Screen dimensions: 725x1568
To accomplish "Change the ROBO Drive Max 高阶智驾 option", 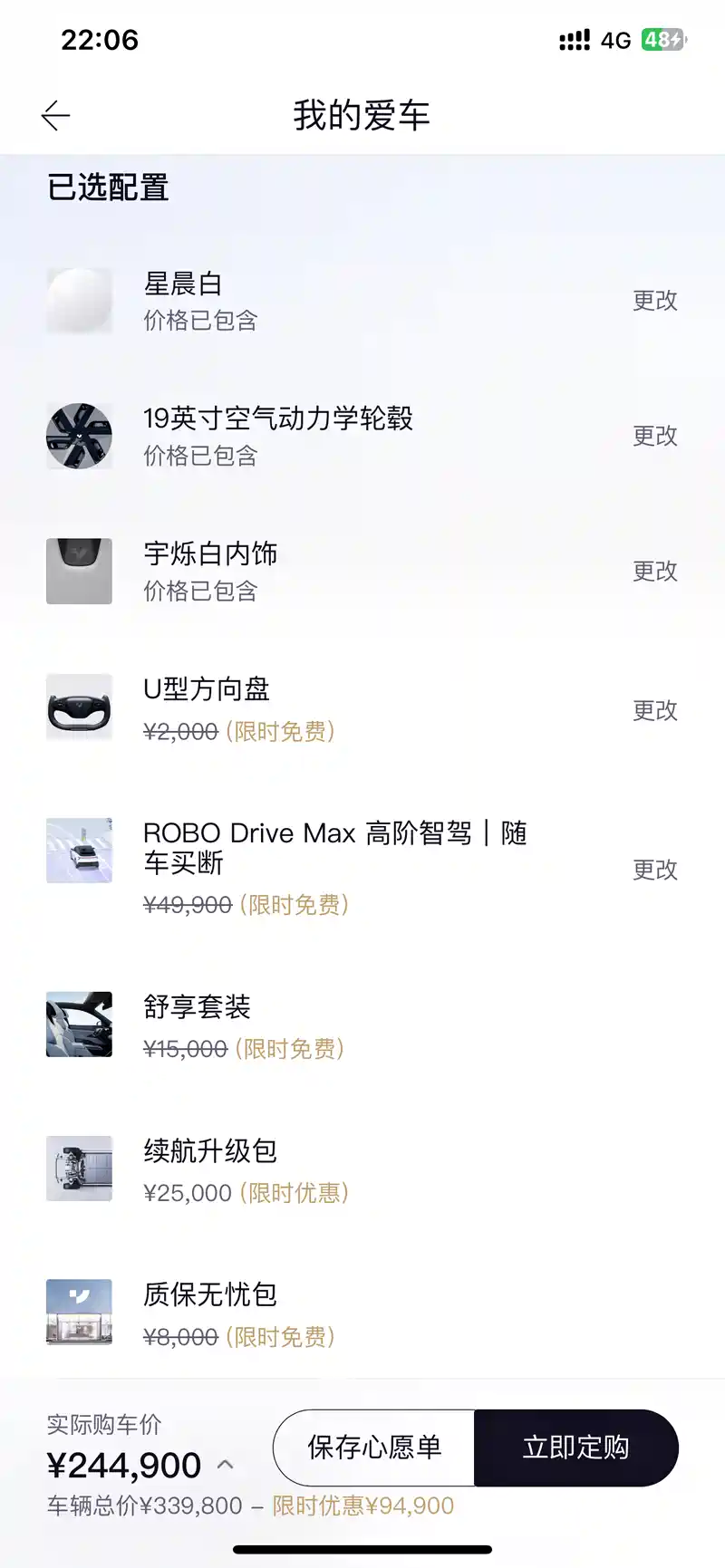I will (654, 870).
